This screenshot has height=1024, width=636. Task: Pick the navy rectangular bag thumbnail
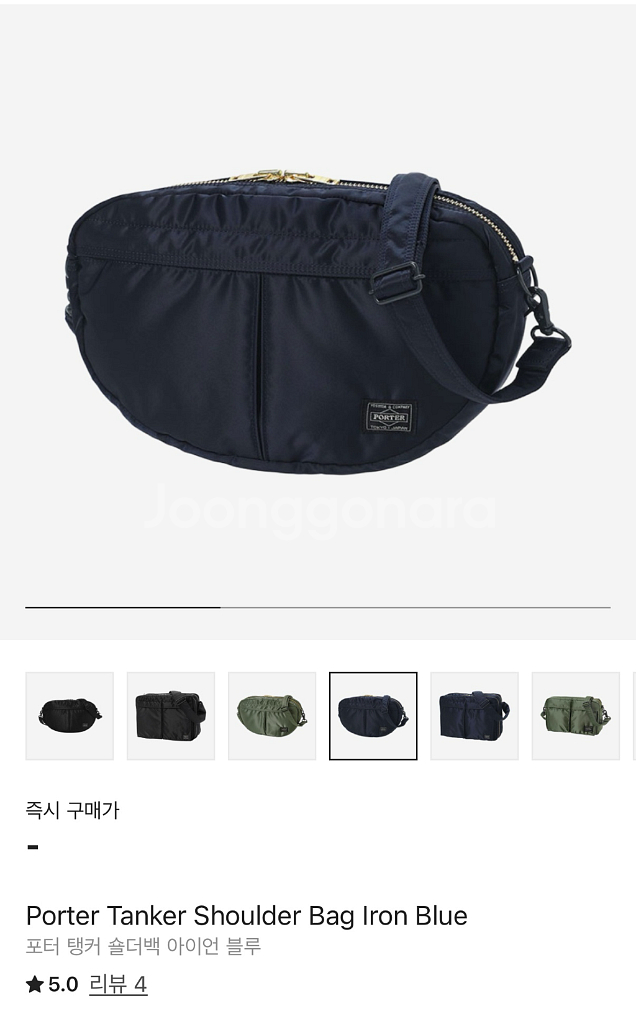click(475, 716)
